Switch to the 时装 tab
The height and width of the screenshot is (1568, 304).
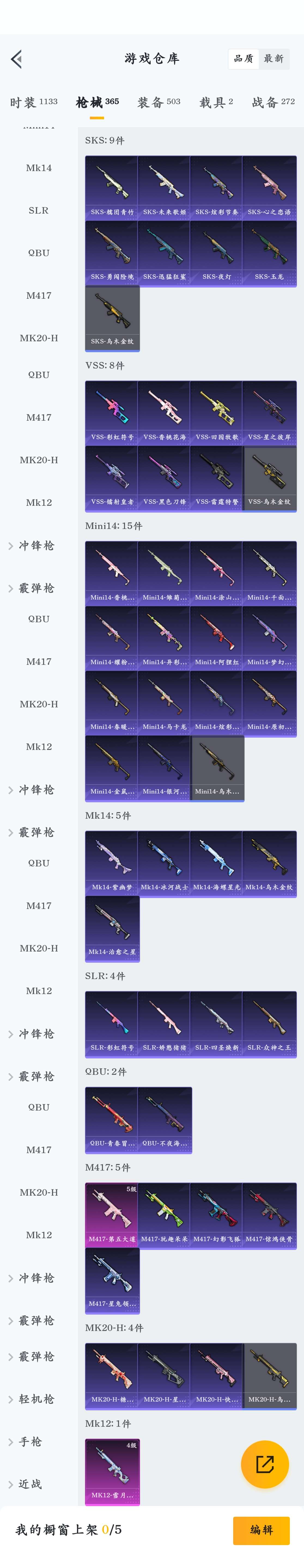34,102
